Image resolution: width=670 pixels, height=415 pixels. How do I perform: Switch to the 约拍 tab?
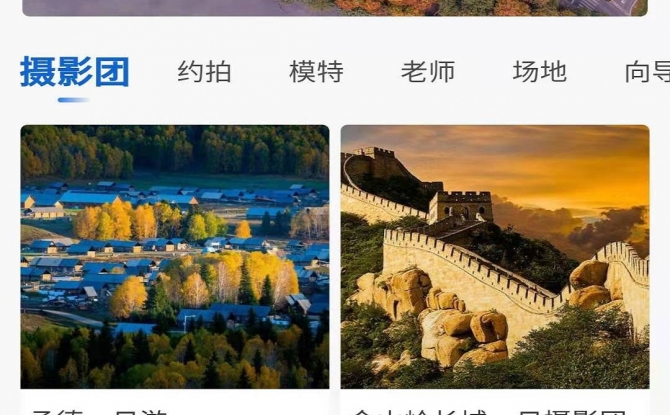(x=204, y=72)
